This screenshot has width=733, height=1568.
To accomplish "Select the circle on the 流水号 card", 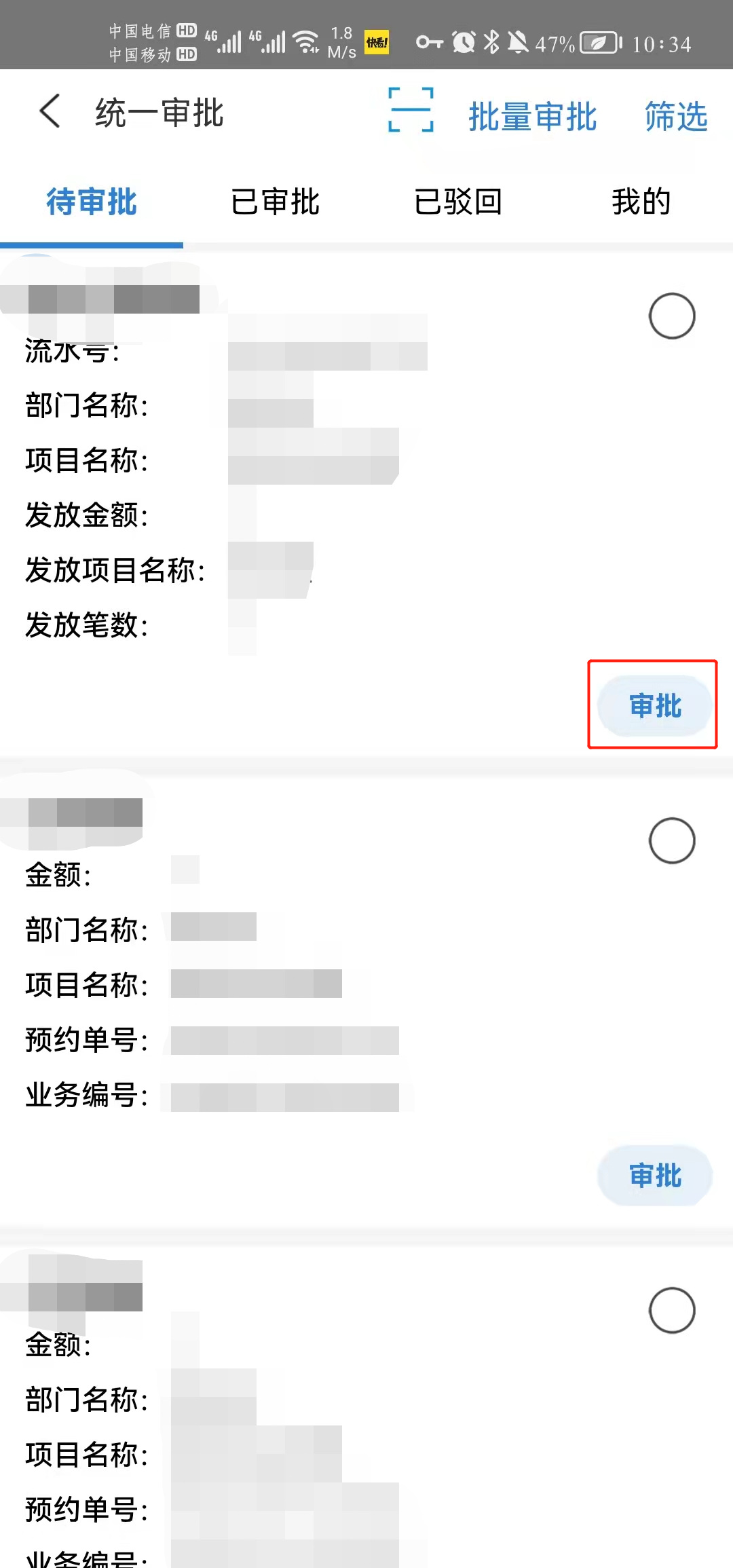I will 672,316.
